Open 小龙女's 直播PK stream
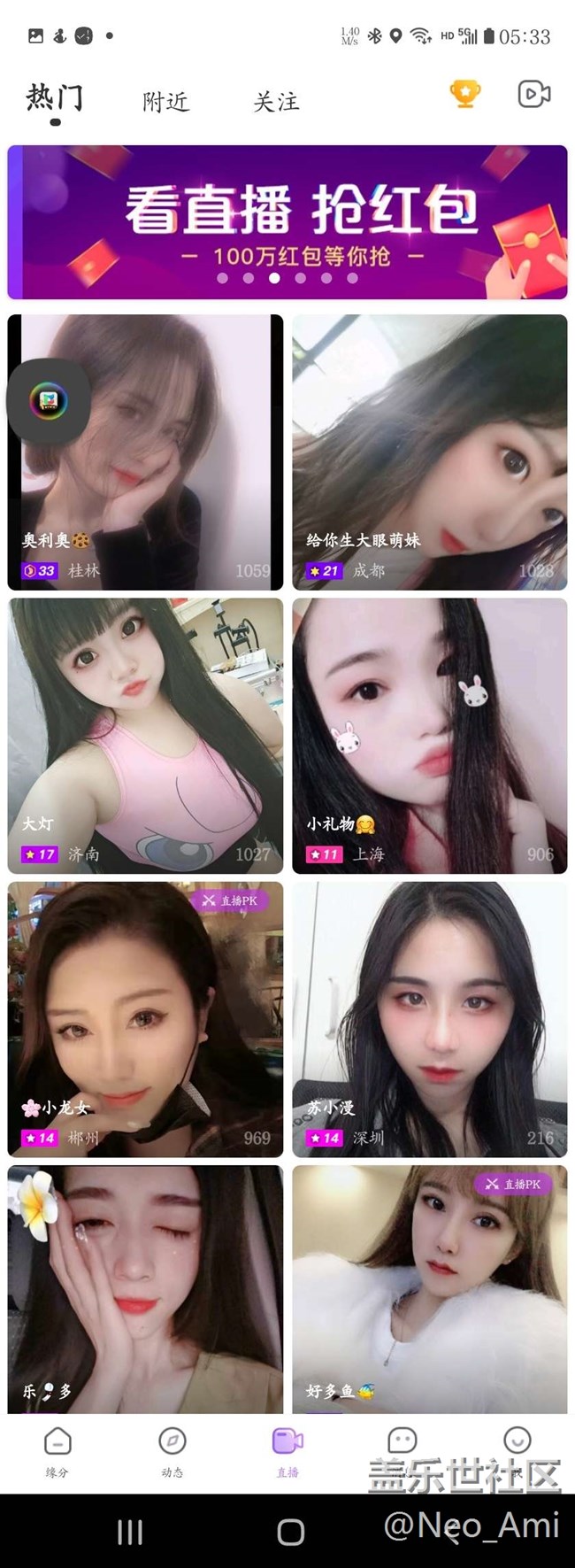Viewport: 575px width, 1568px height. point(145,1019)
